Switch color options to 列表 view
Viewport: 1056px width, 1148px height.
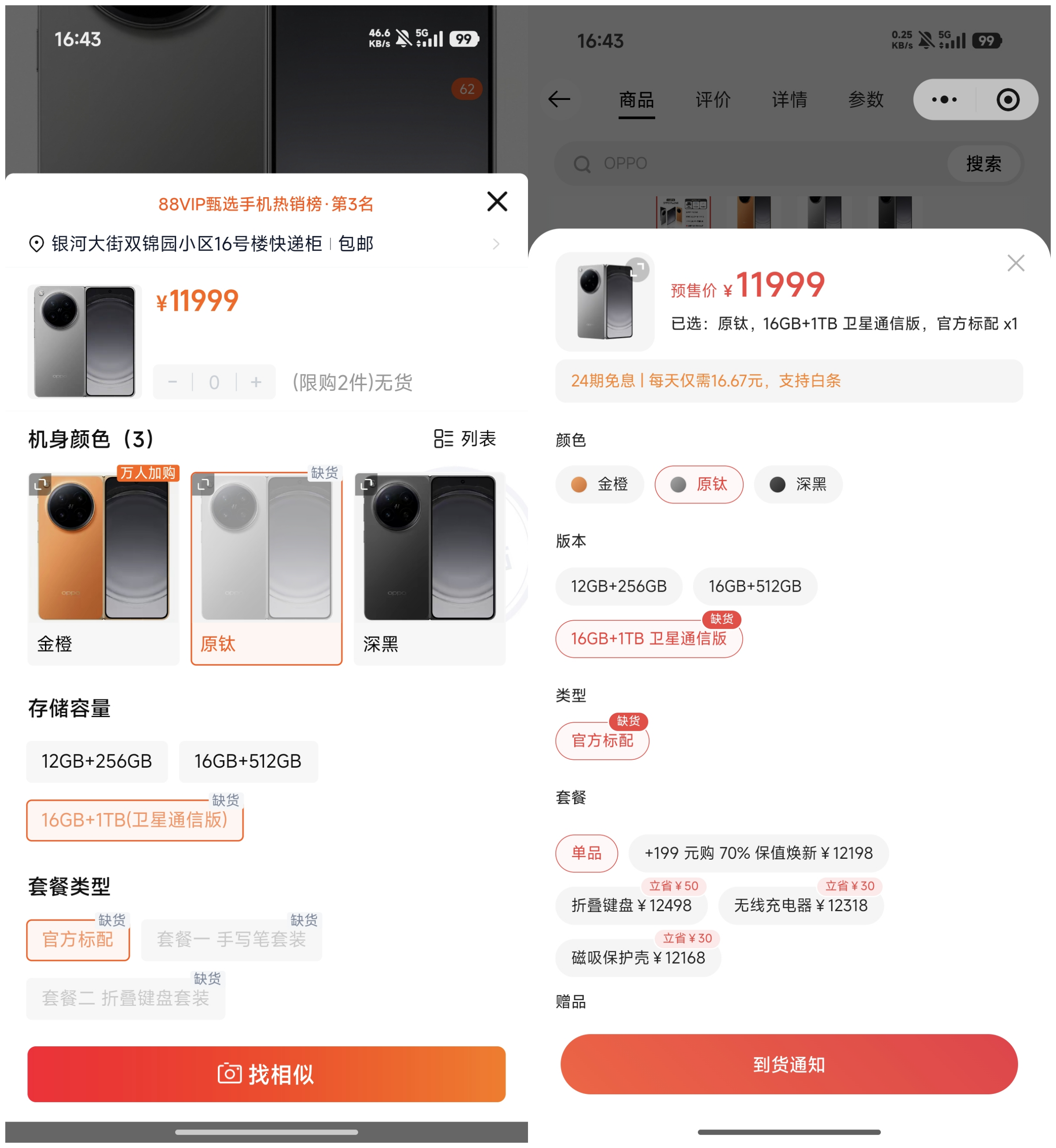tap(465, 438)
